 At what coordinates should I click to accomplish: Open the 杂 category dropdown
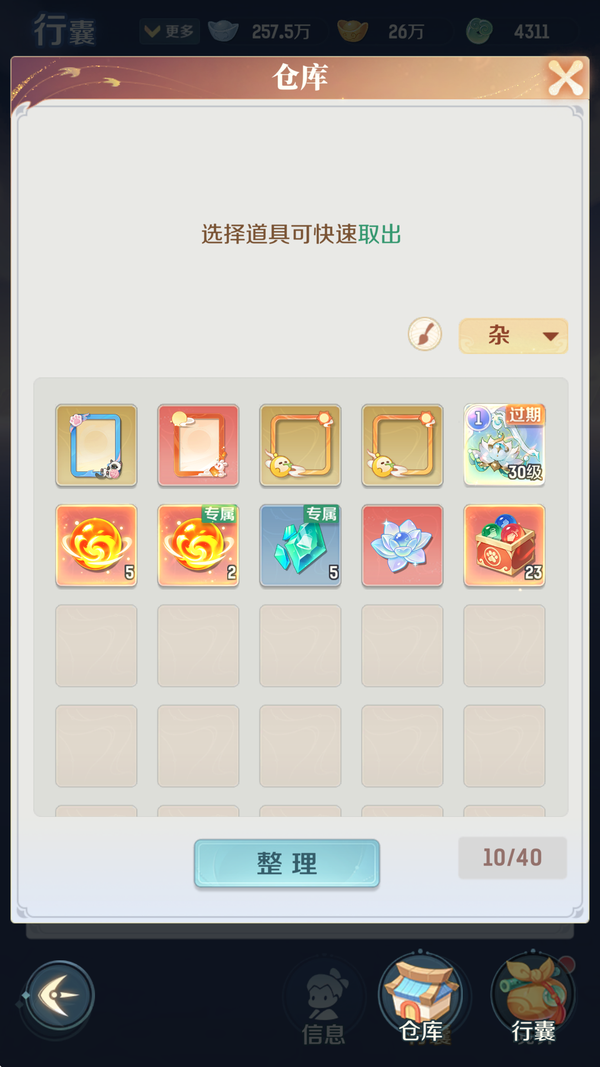click(513, 336)
